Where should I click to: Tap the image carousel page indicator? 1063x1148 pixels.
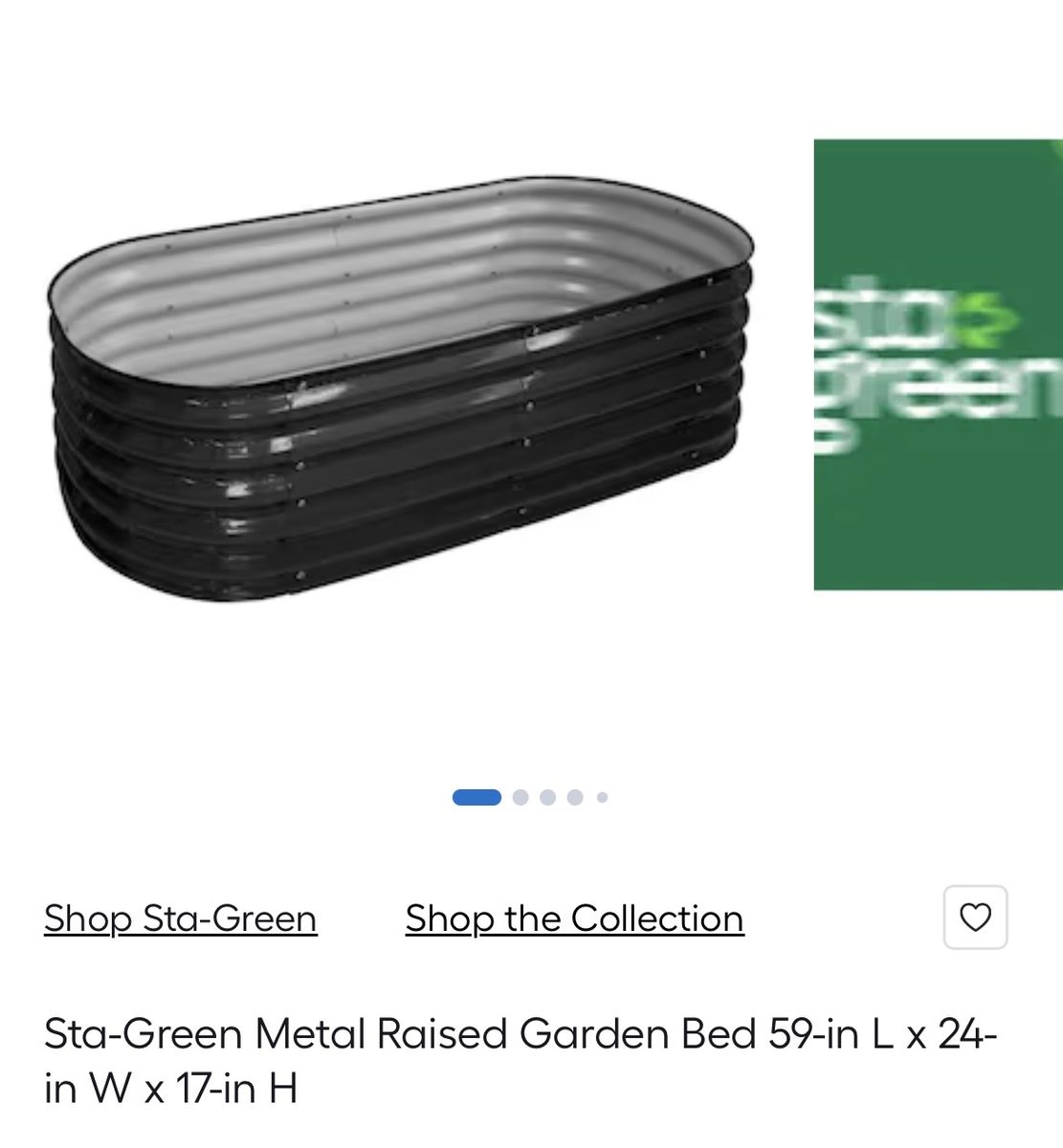530,797
